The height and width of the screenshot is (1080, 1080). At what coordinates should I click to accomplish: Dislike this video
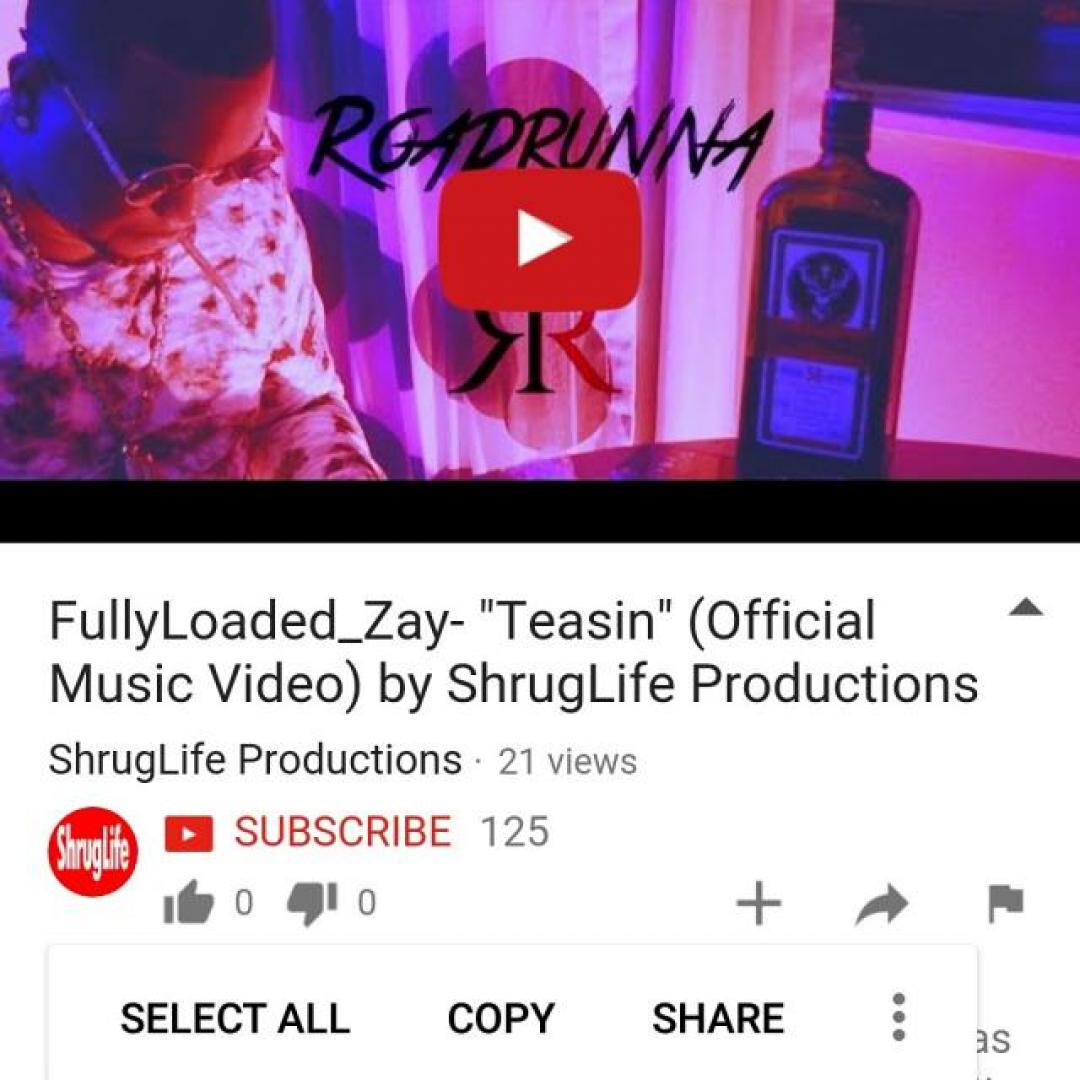(x=311, y=904)
